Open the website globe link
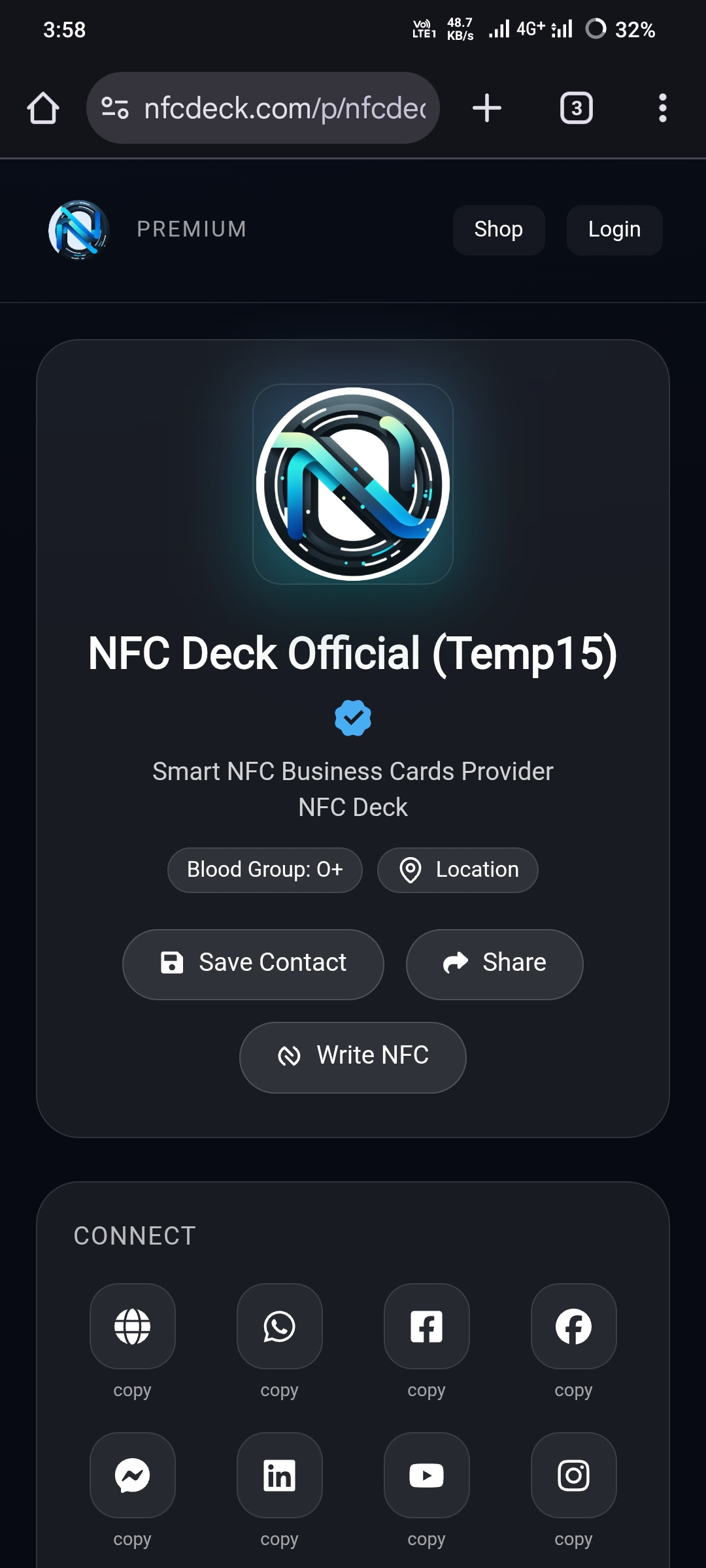 pos(133,1326)
